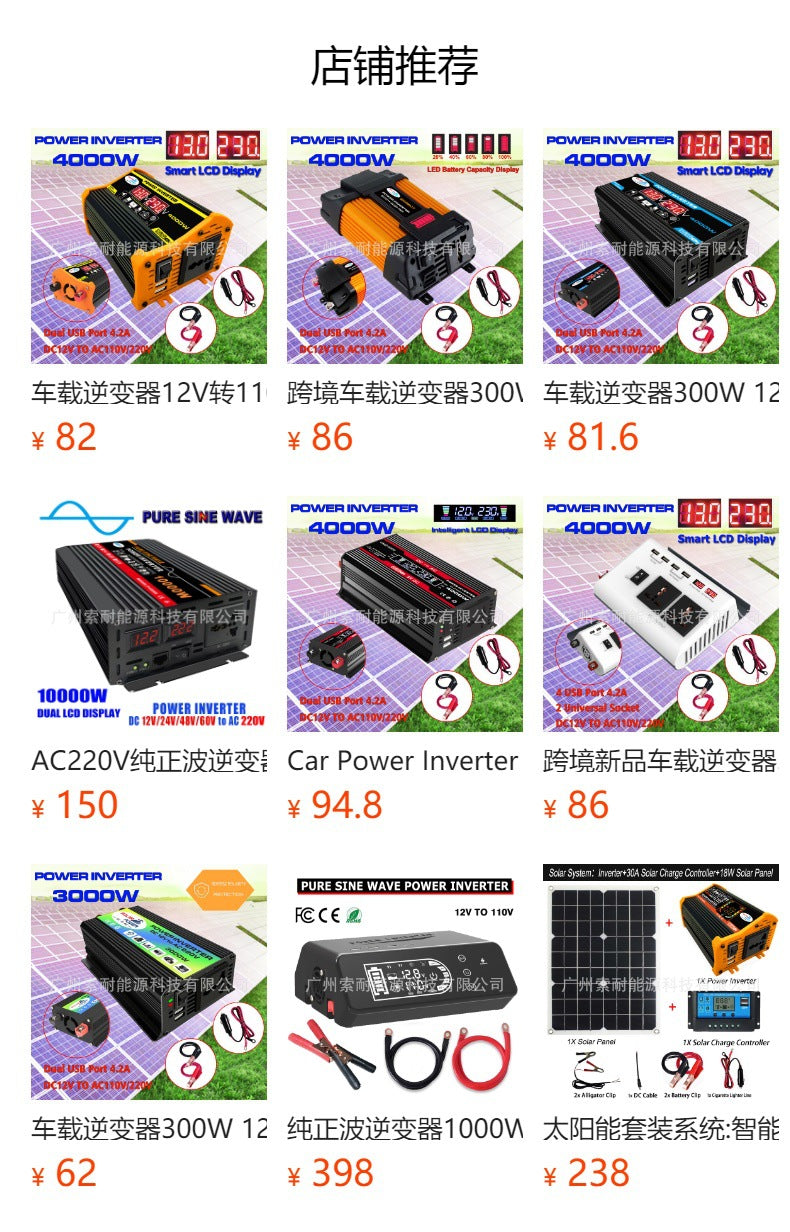Screen dimensions: 790x1232
Task: Open the AC220V纯正波逆变器 product at ¥150
Action: pos(149,614)
